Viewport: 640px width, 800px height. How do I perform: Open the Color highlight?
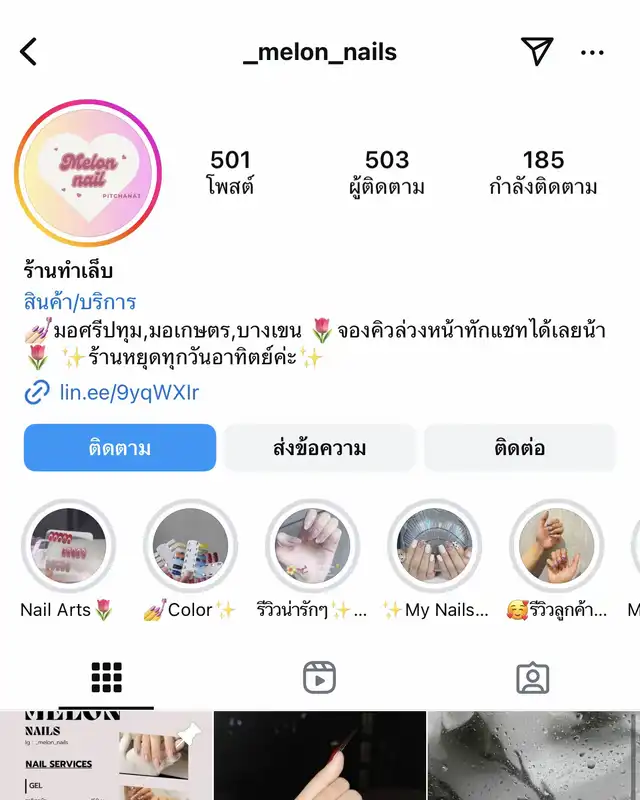pyautogui.click(x=190, y=546)
